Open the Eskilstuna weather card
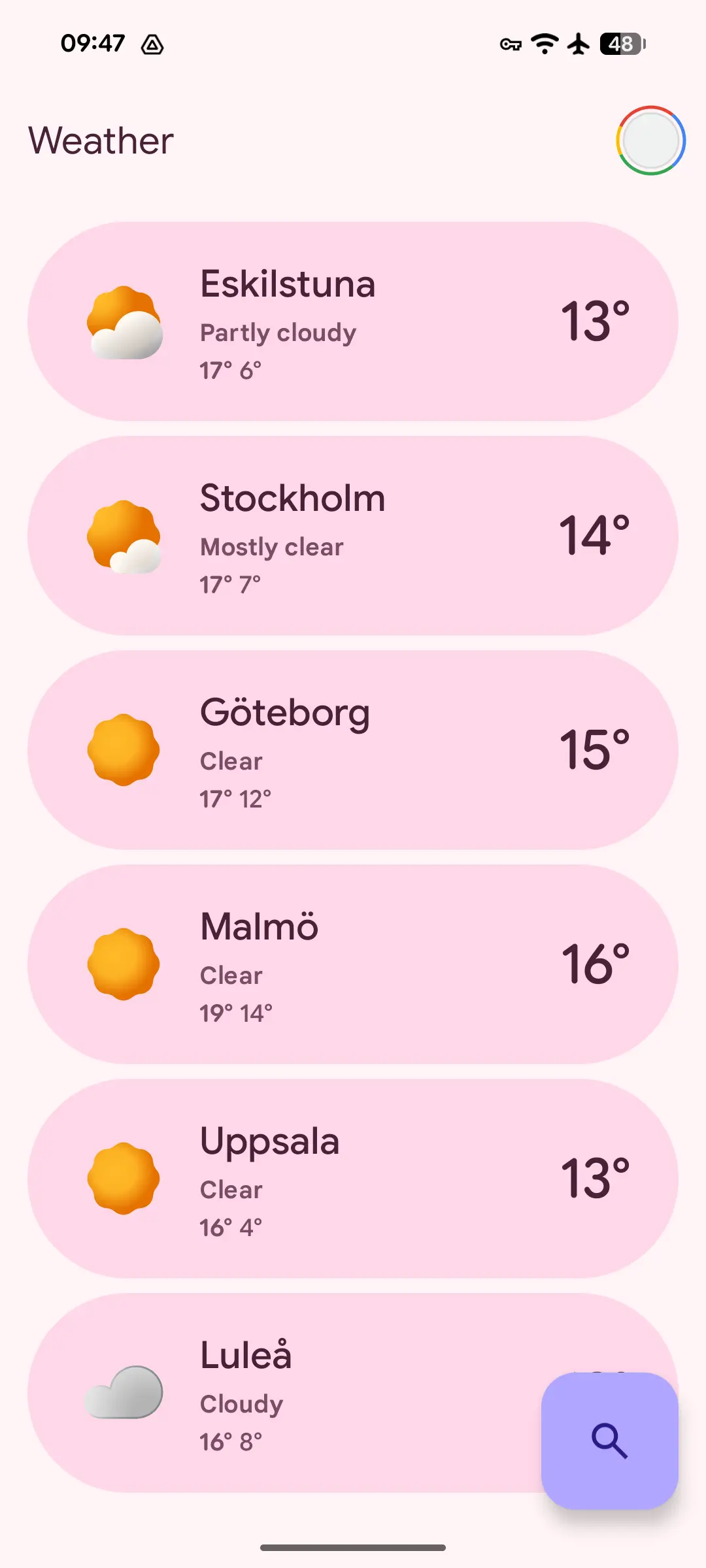This screenshot has height=1568, width=706. pos(353,321)
